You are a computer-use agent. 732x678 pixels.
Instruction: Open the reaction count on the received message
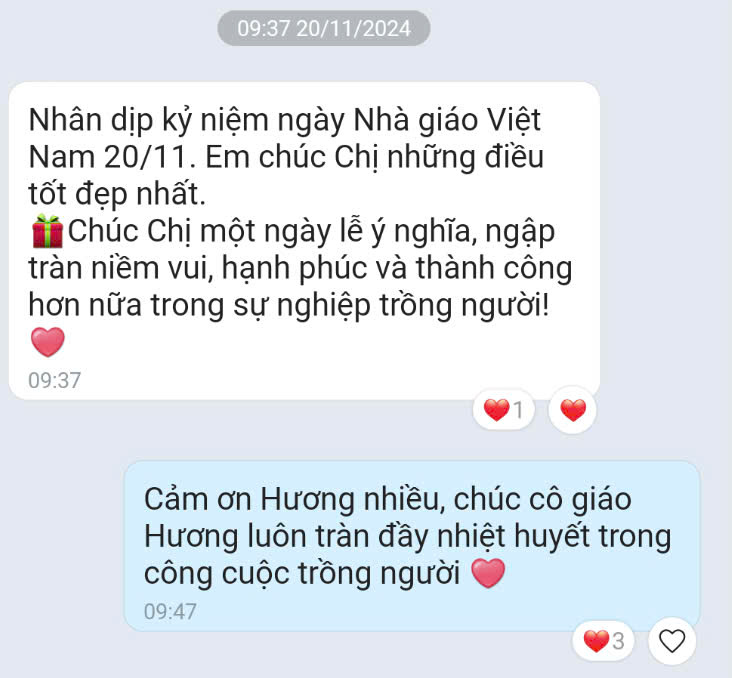tap(504, 409)
